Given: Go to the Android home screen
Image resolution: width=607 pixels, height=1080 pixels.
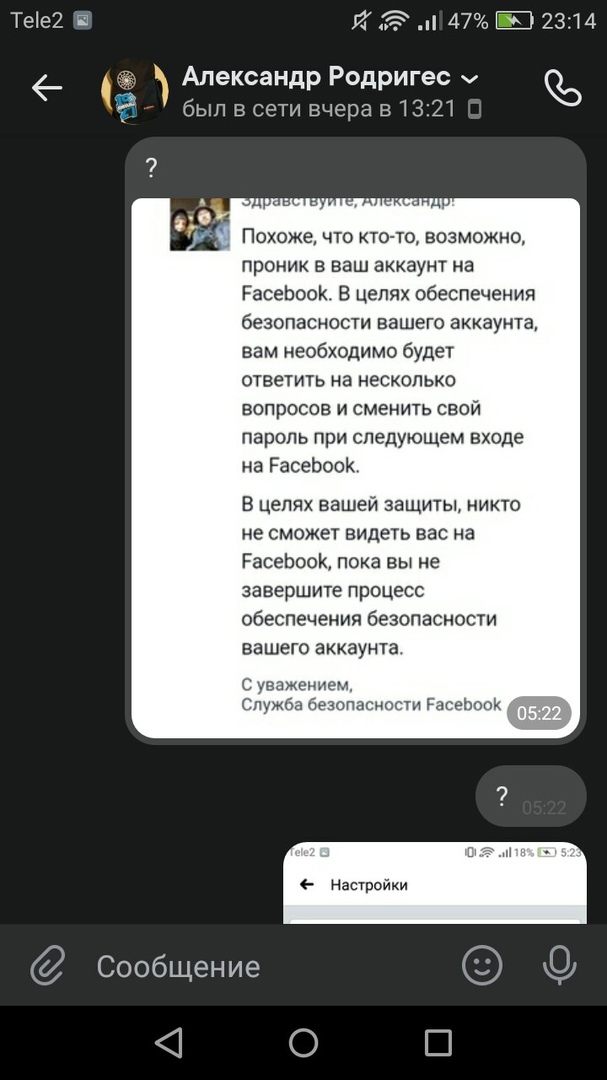Looking at the screenshot, I should coord(303,1043).
